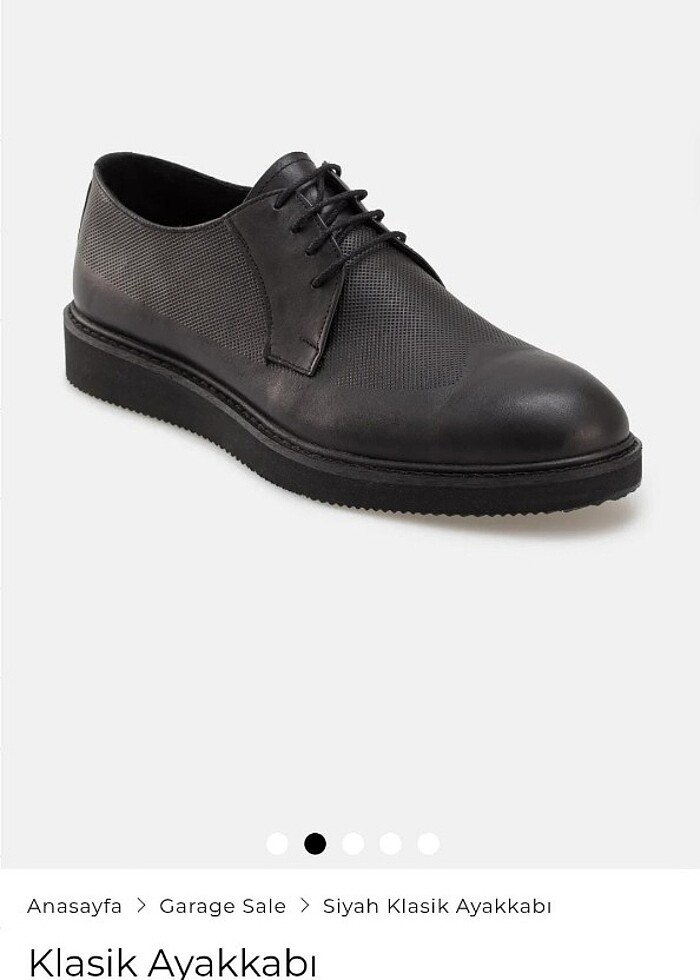
Task: Go to Anasayfa via breadcrumb
Action: (74, 906)
